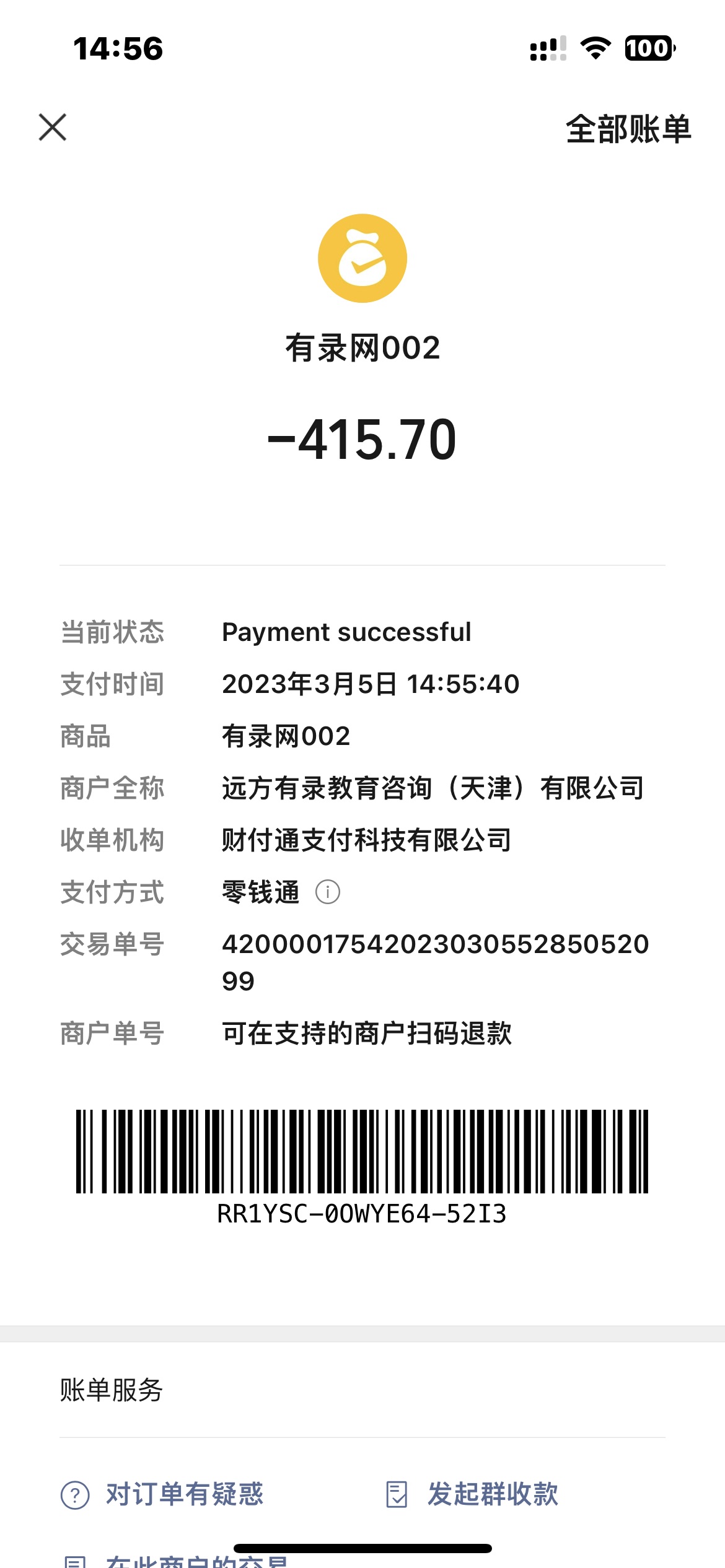Close the bill detail page
This screenshot has height=1568, width=725.
(x=53, y=128)
